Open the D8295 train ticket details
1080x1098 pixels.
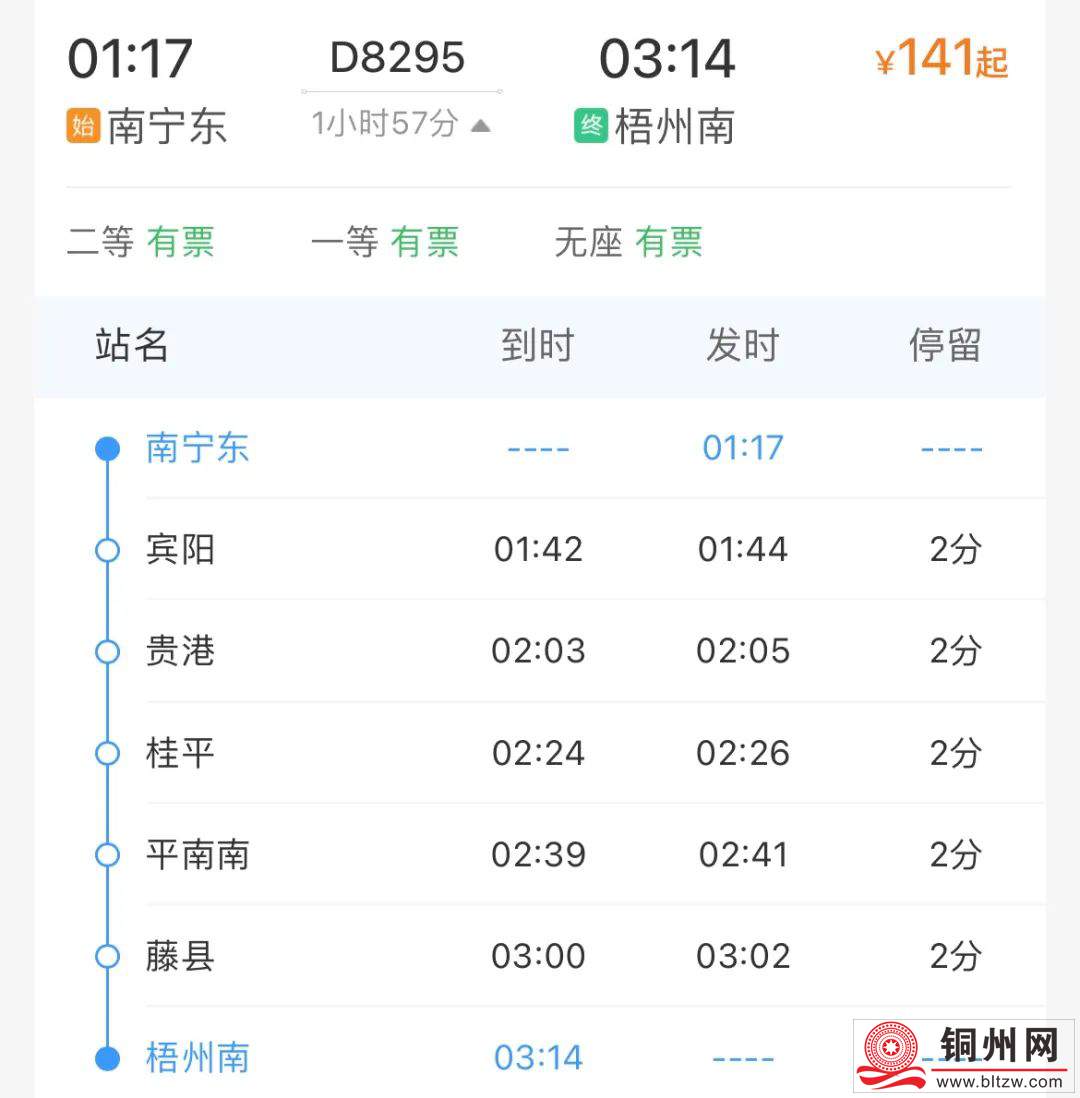[x=398, y=58]
